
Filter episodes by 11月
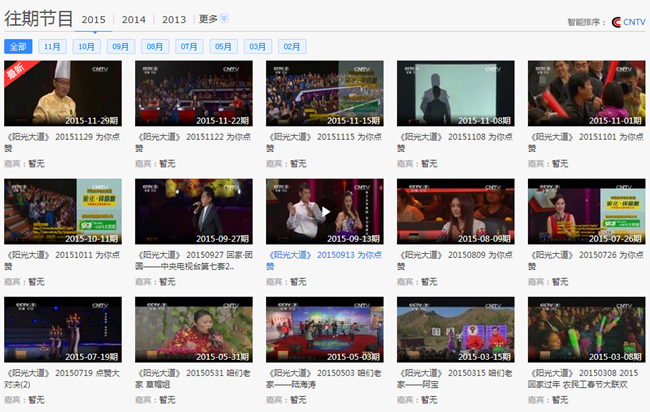point(53,46)
